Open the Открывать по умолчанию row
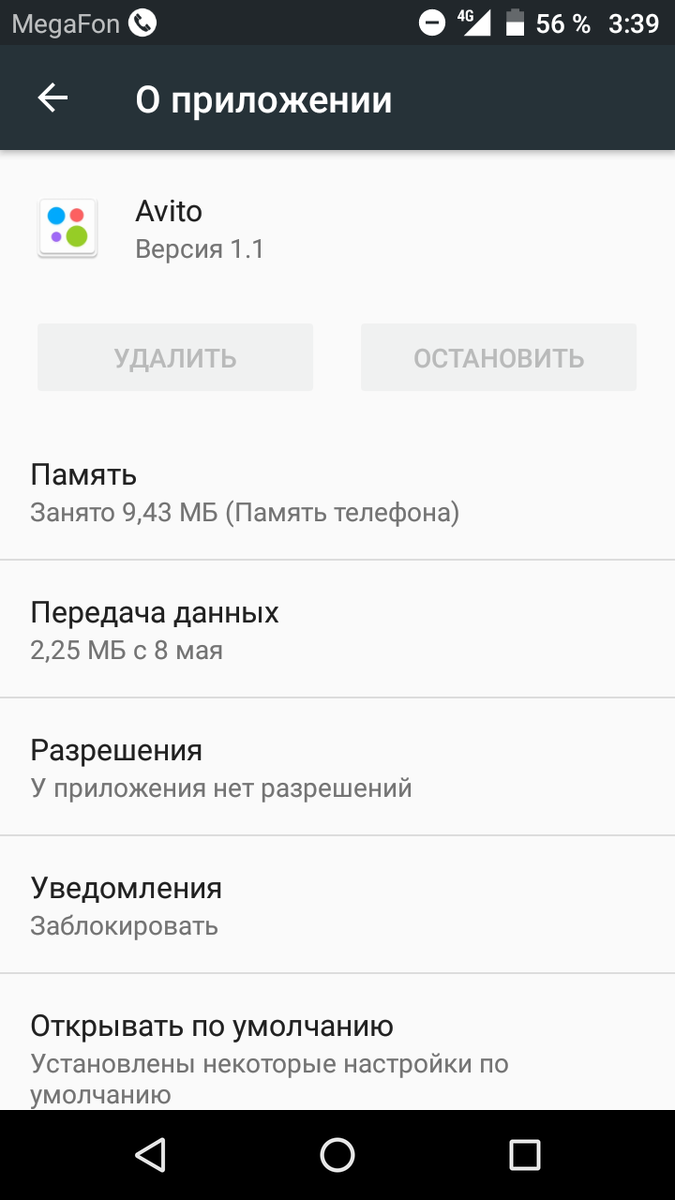The width and height of the screenshot is (675, 1200). tap(337, 1043)
